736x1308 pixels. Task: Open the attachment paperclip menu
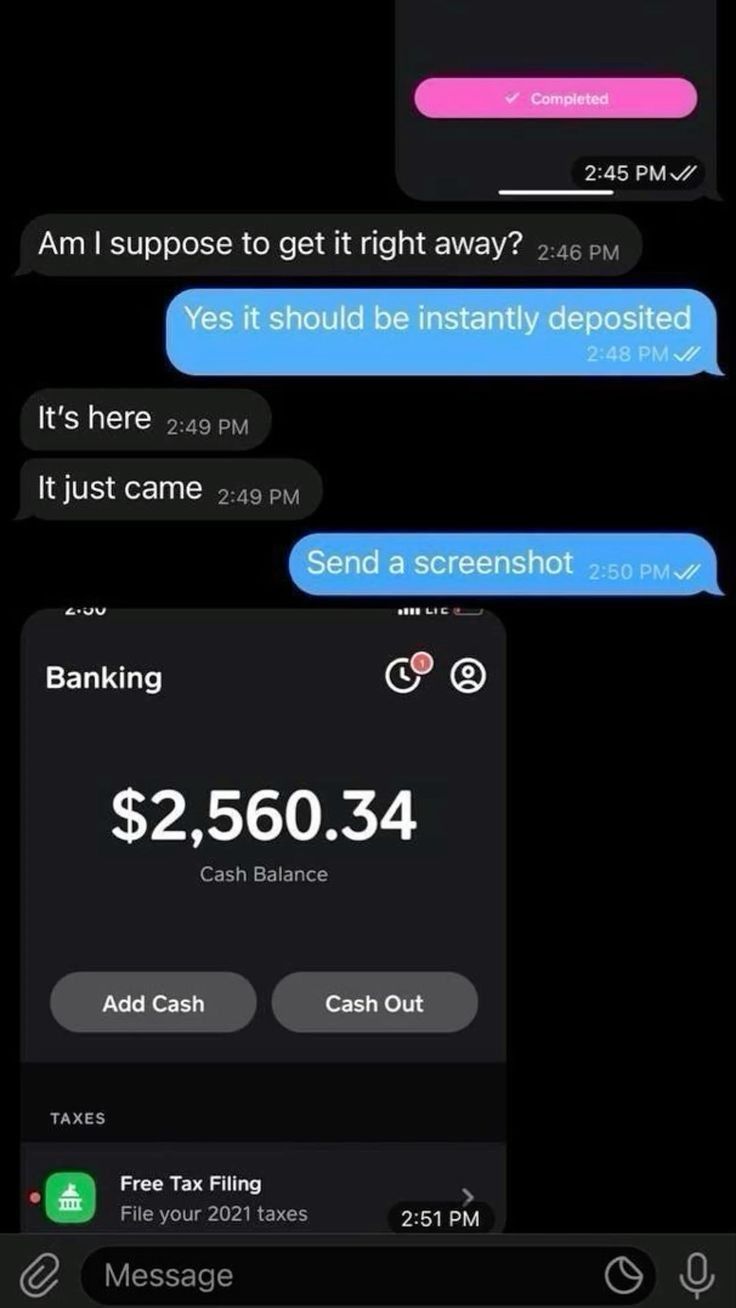coord(38,1276)
